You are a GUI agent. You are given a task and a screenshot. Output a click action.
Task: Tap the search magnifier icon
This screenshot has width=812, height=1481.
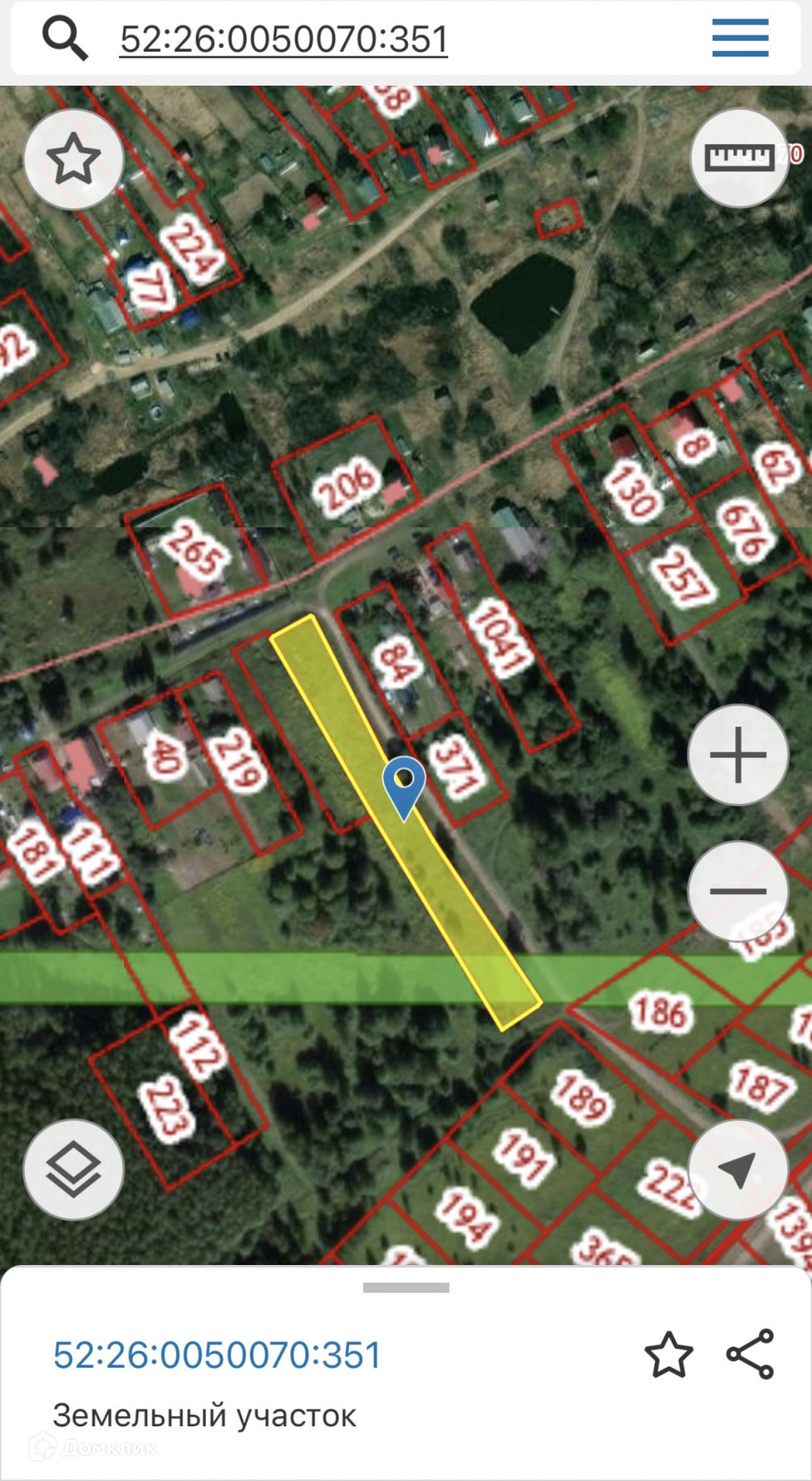(65, 39)
